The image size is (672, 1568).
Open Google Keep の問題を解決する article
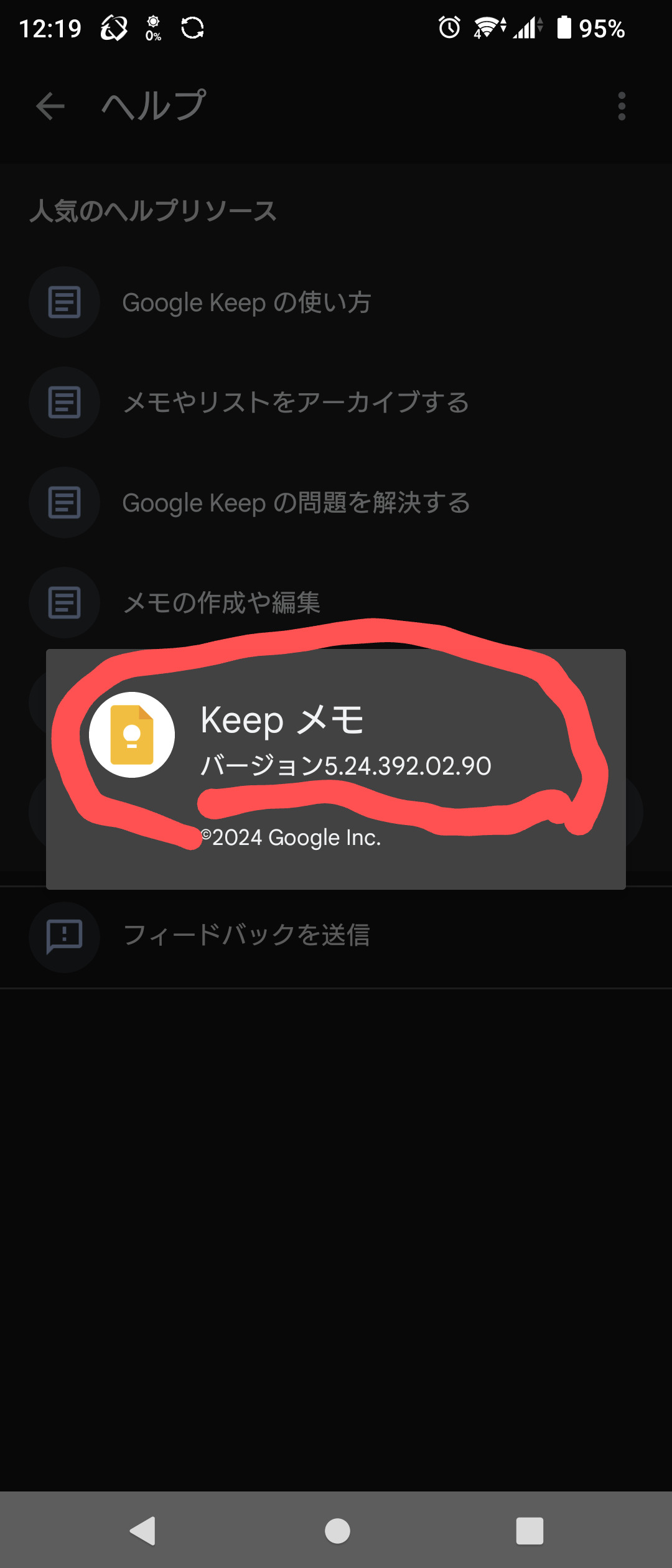point(296,503)
